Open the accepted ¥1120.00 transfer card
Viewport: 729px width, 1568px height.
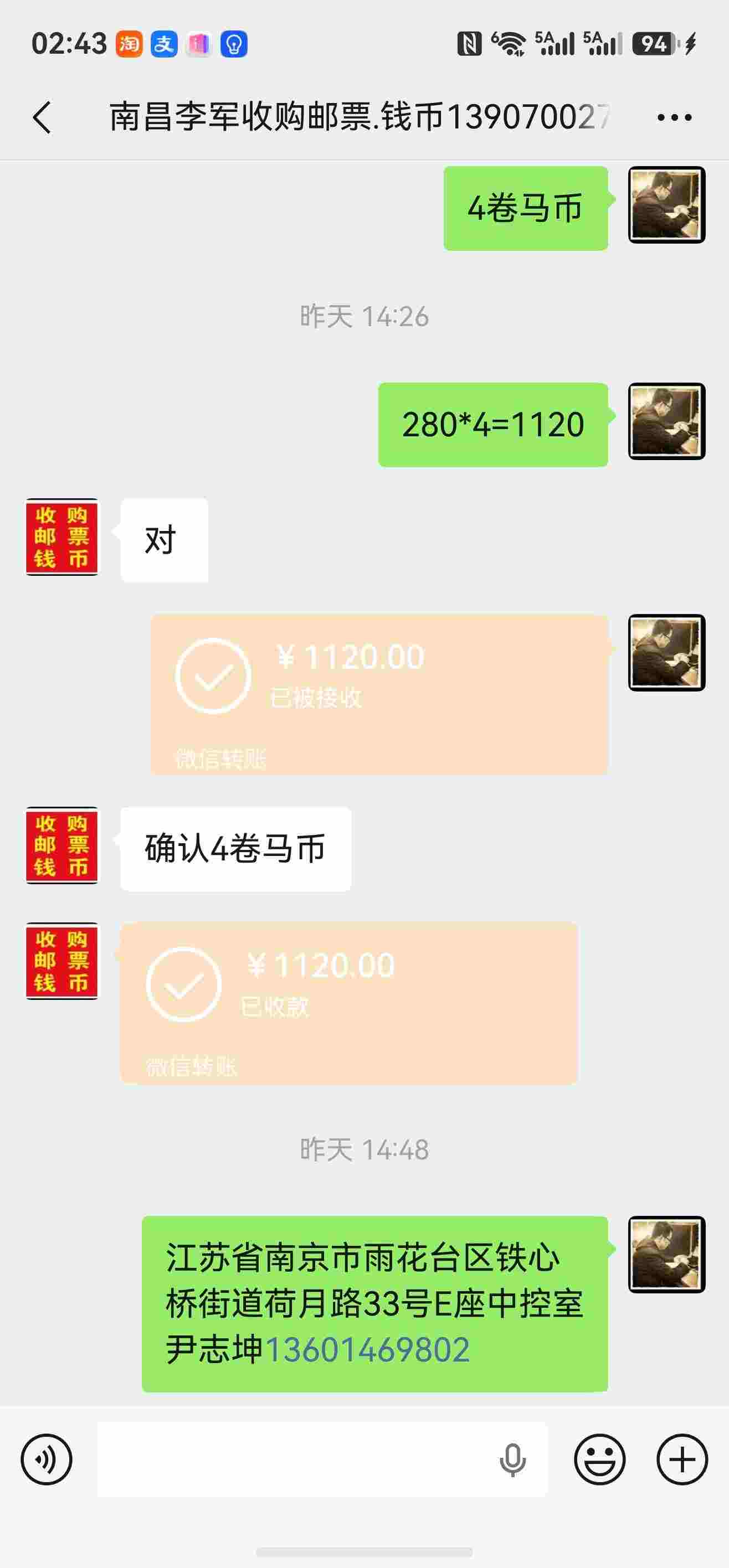click(x=379, y=694)
